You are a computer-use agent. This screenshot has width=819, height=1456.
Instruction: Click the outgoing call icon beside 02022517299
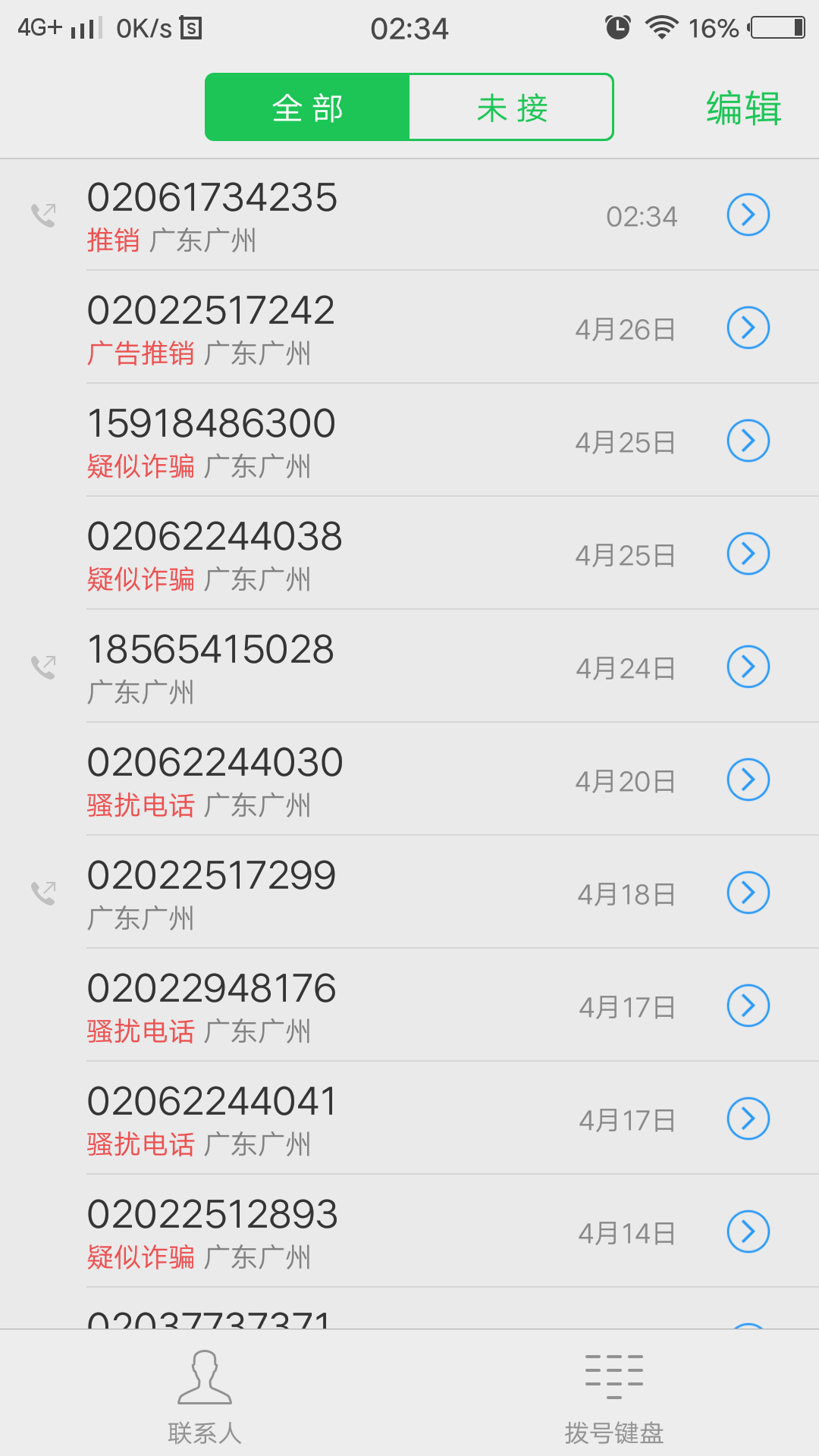(43, 892)
